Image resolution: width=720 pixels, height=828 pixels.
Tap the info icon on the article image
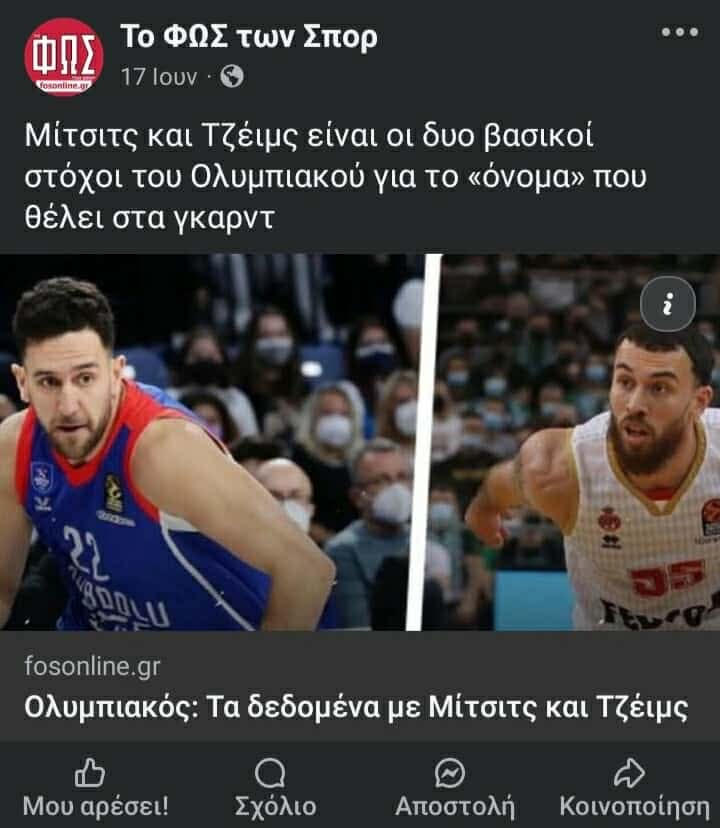coord(668,304)
